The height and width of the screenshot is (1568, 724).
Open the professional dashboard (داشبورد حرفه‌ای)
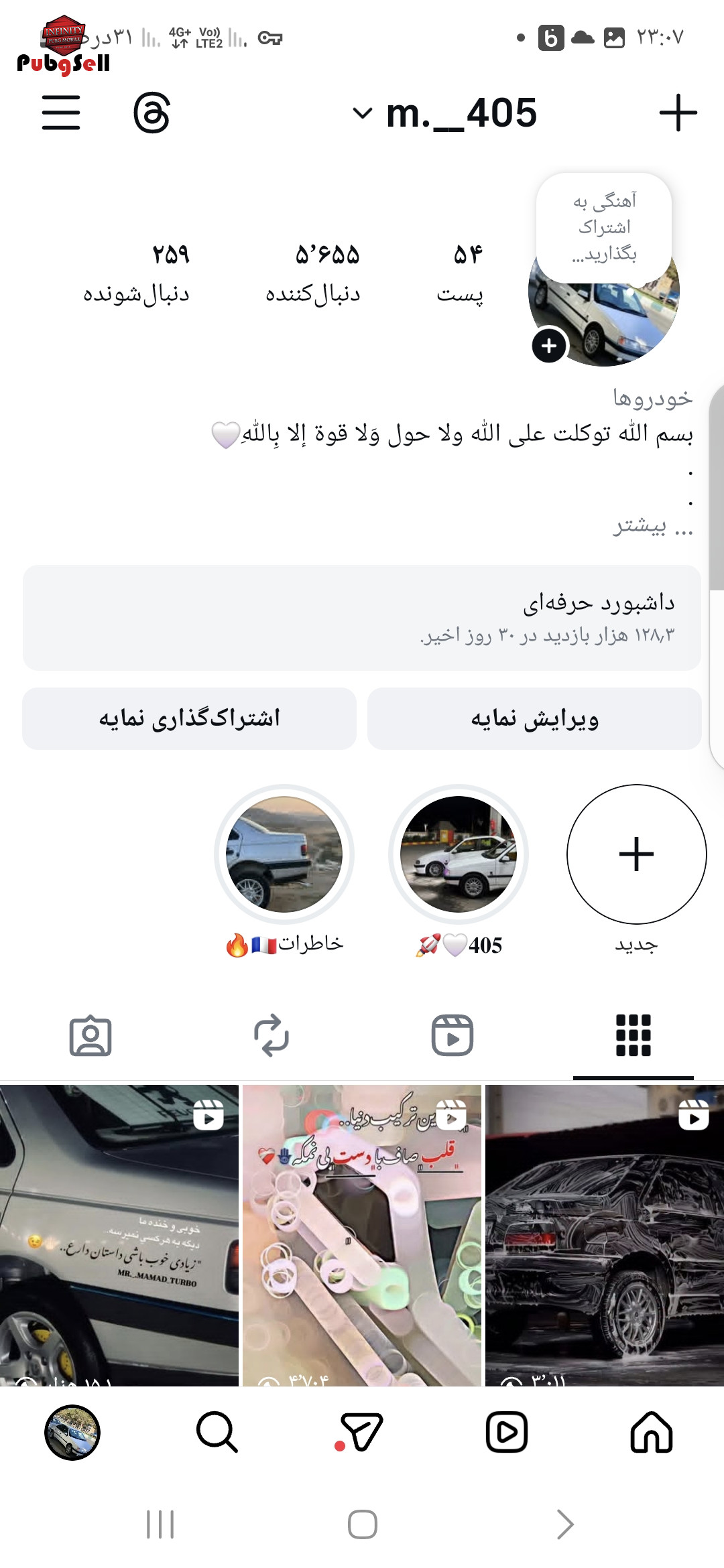[362, 617]
